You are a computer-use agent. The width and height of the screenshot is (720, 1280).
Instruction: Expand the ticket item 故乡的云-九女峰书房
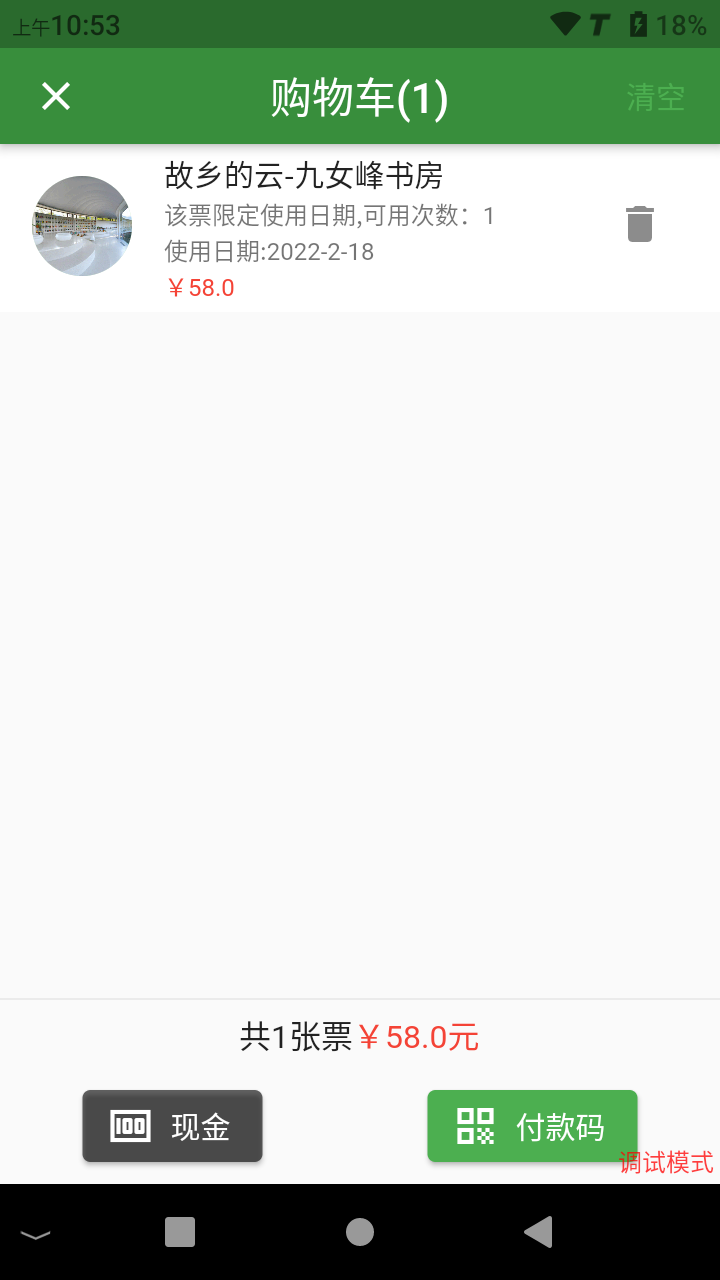click(306, 177)
